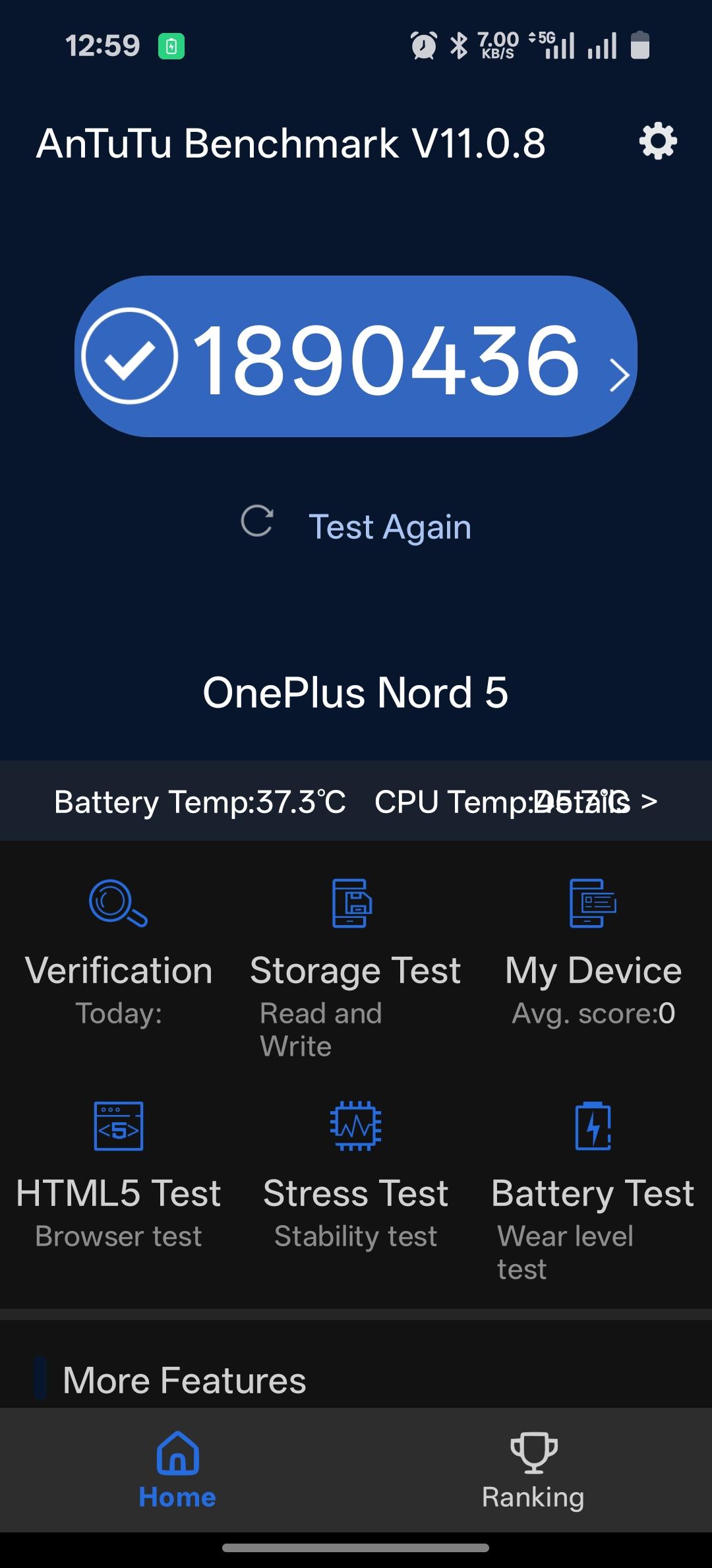Switch to the Ranking tab
This screenshot has width=712, height=1568.
coord(533,1470)
